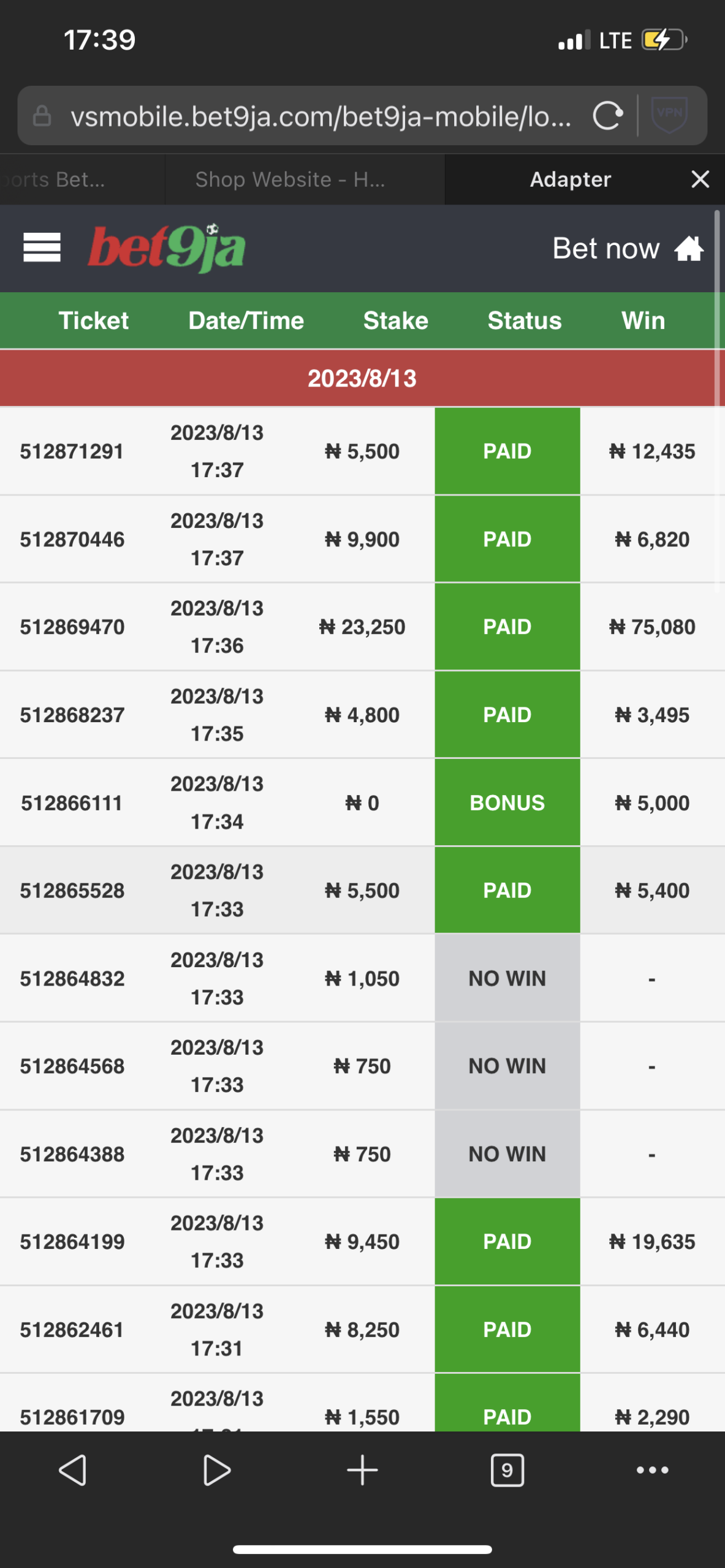Viewport: 725px width, 1568px height.
Task: Add a new browser tab
Action: point(362,1470)
